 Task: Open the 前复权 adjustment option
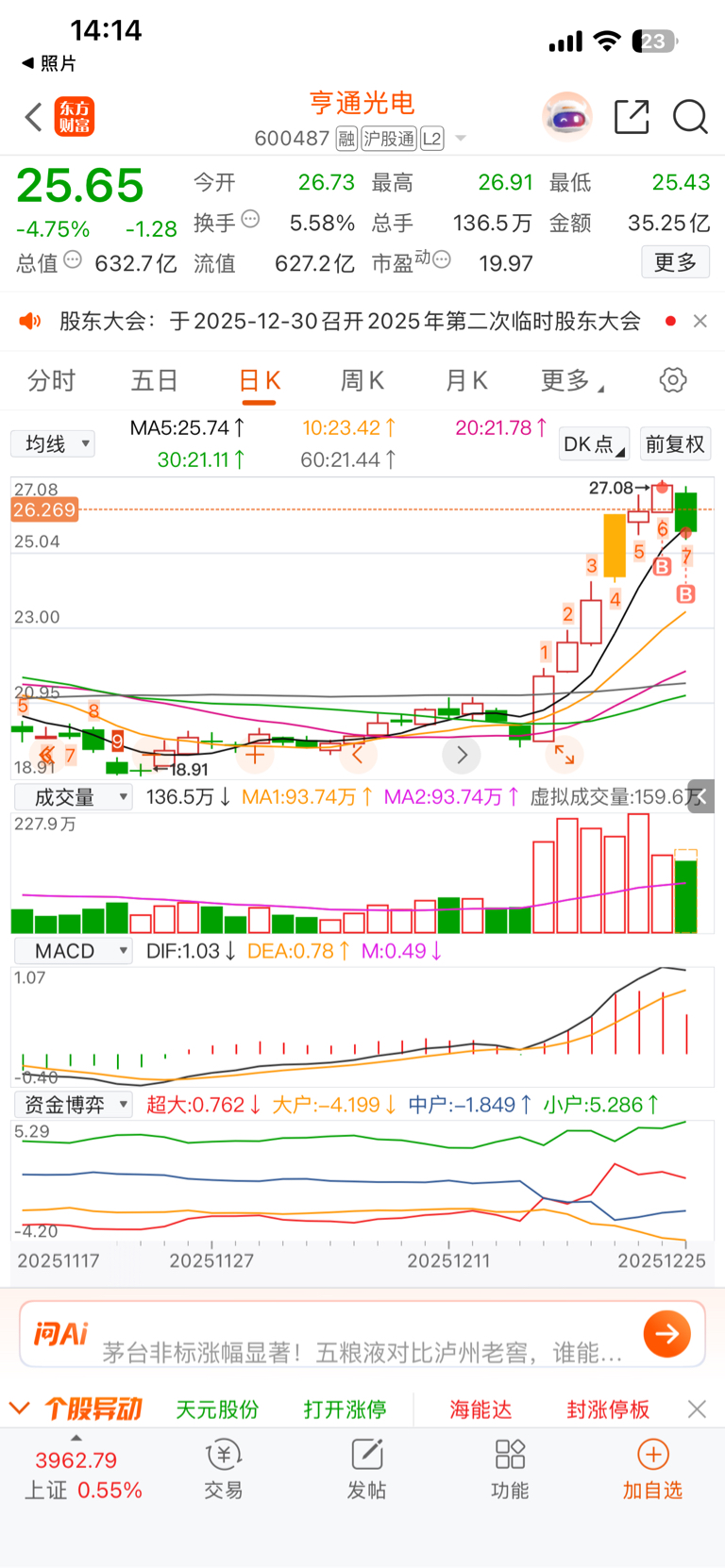pyautogui.click(x=675, y=444)
